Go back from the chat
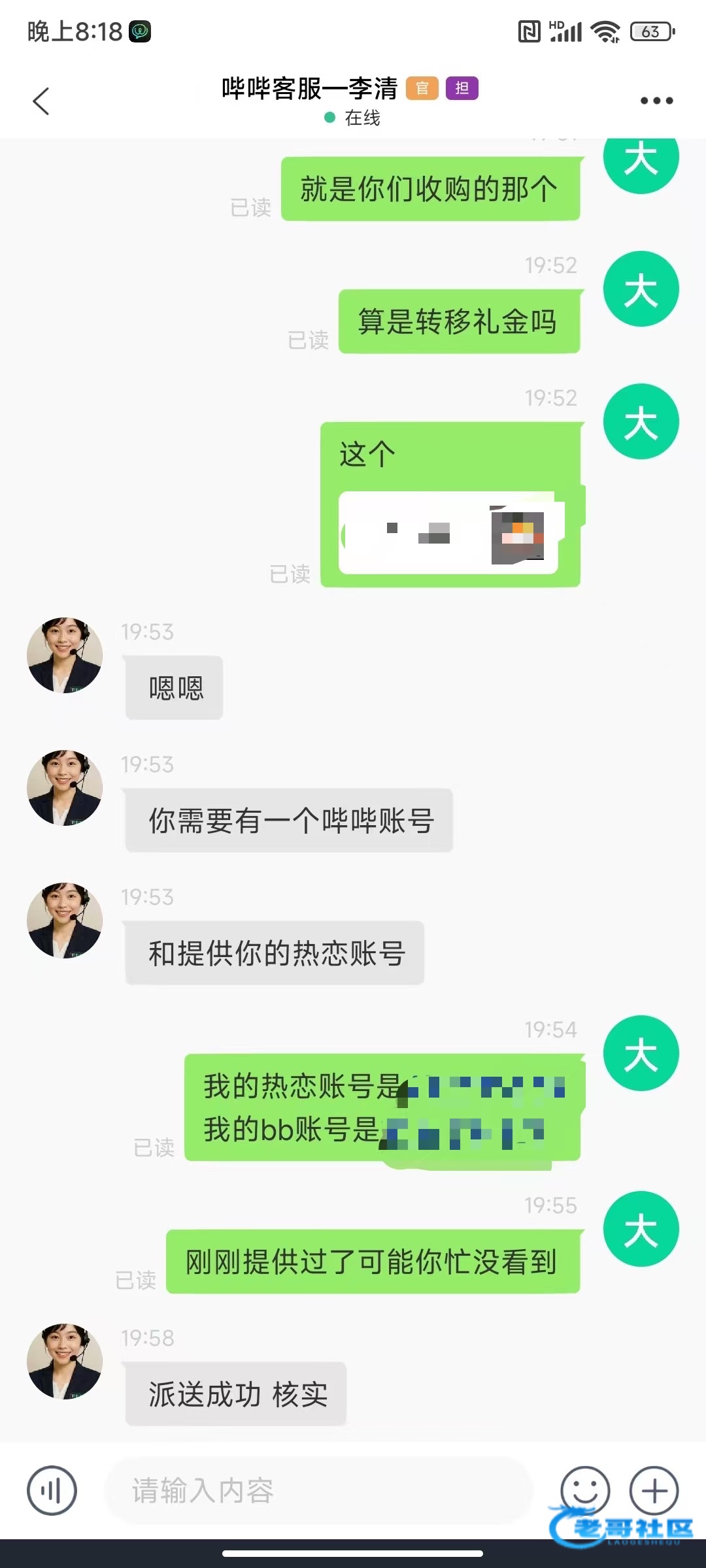The image size is (706, 1568). (41, 101)
